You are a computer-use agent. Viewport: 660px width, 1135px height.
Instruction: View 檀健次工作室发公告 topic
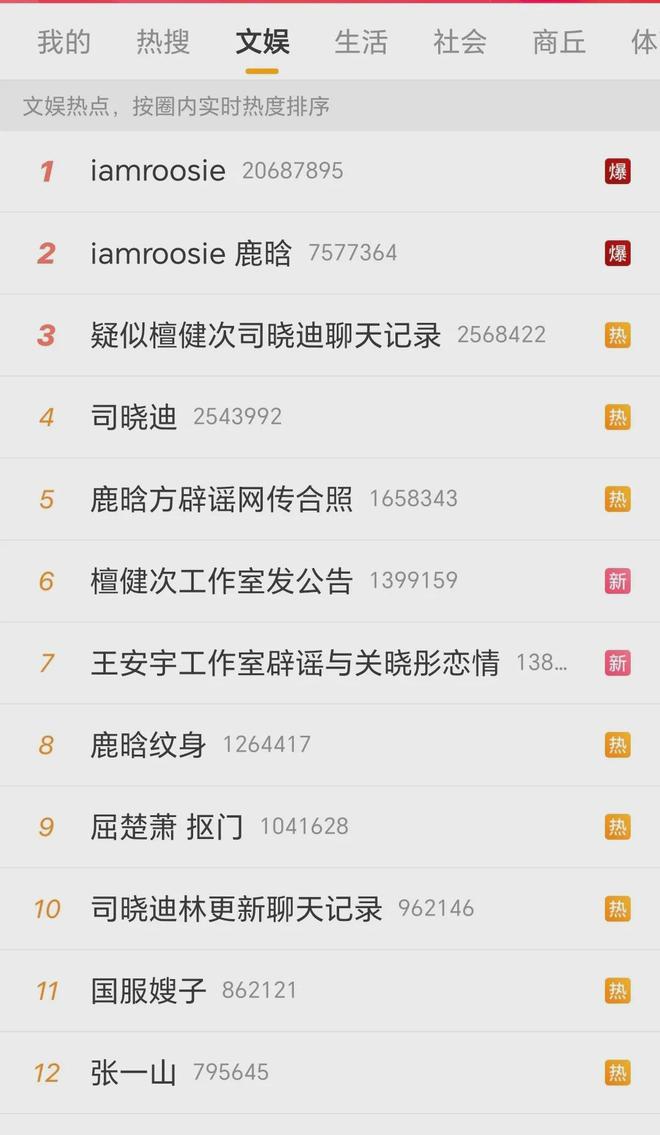pos(222,582)
